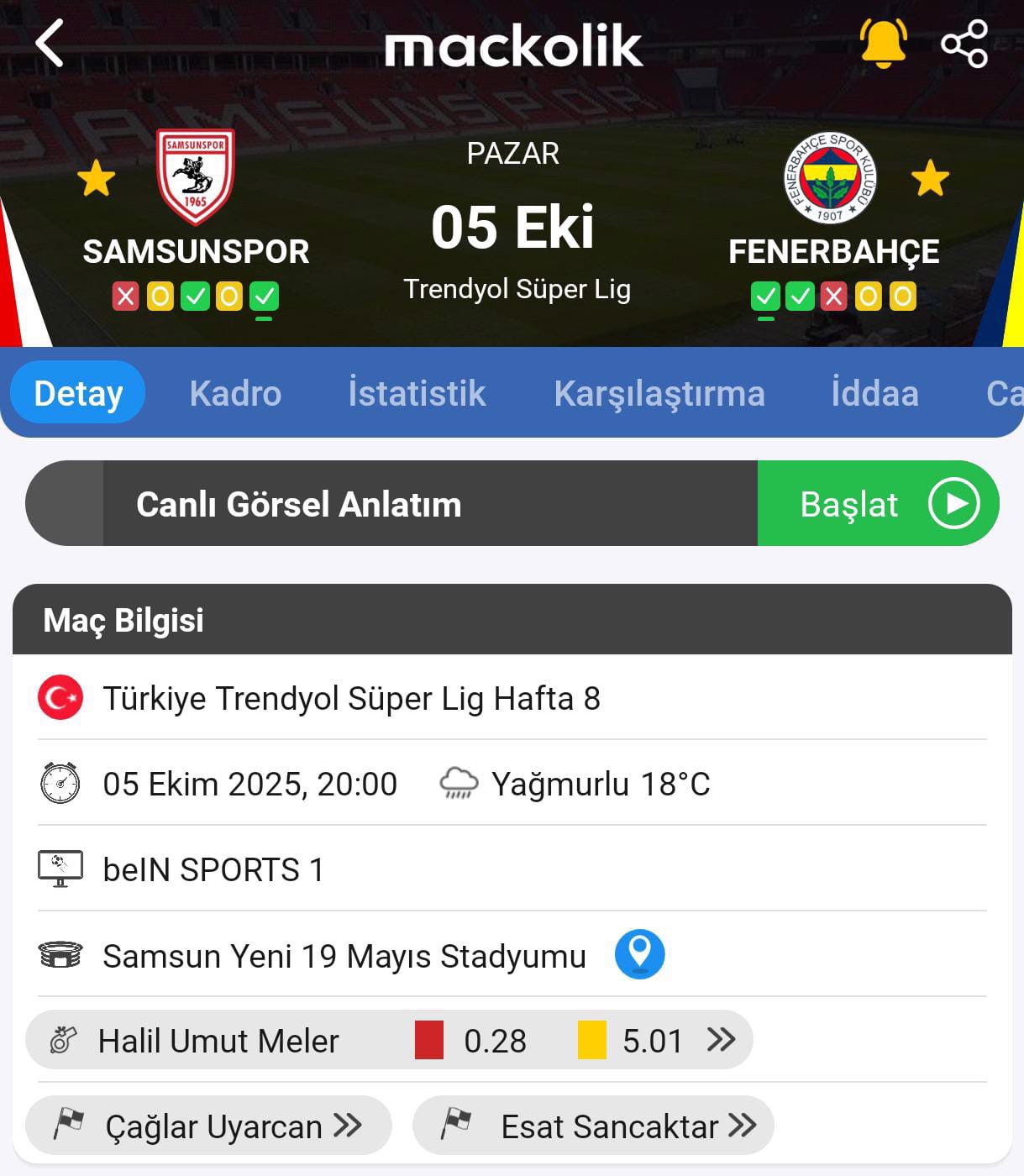Favorite Samsunspor with its star

coord(97,178)
